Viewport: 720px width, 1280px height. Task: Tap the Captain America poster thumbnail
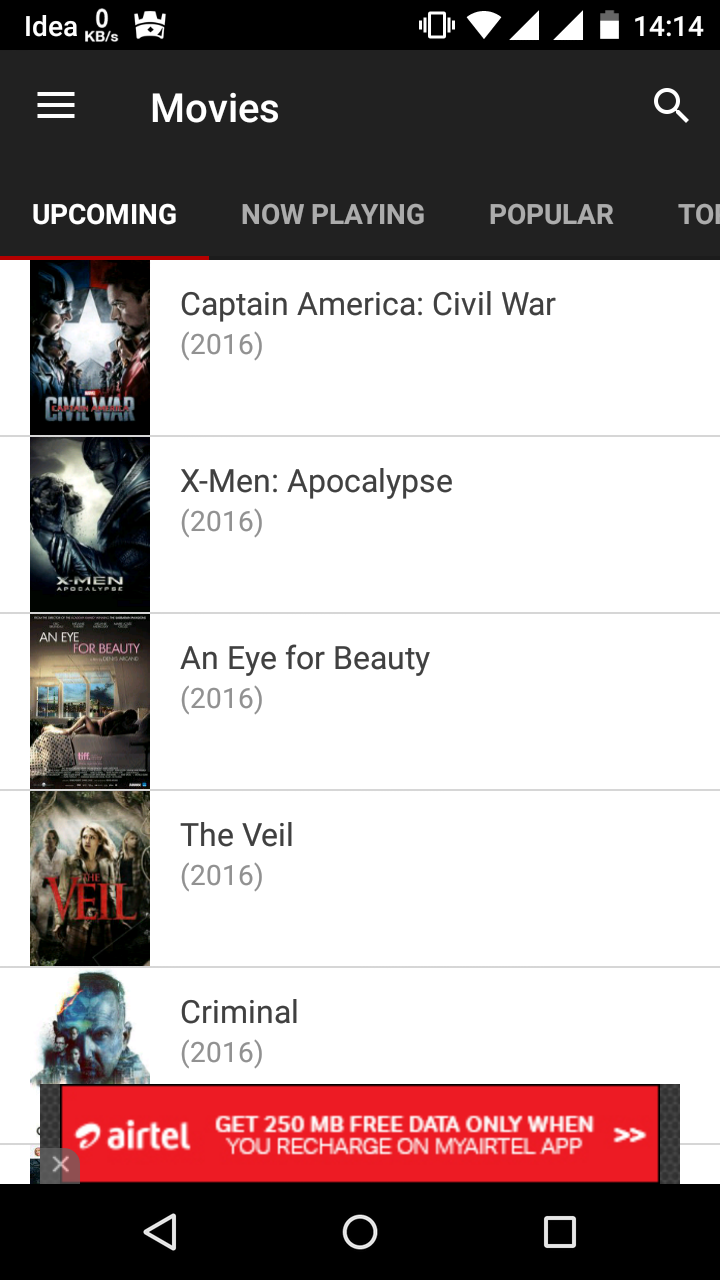(89, 346)
